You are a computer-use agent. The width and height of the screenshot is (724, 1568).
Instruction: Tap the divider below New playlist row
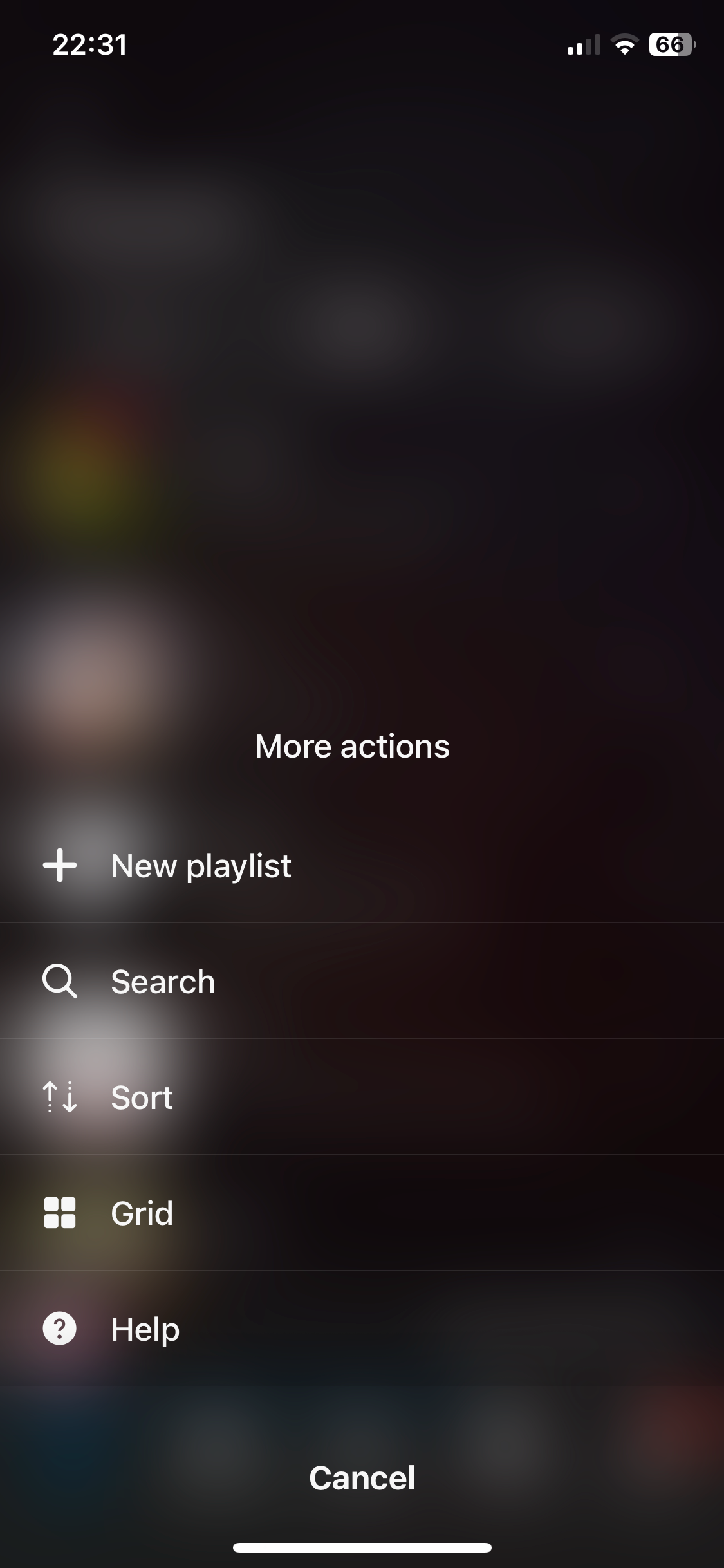[362, 923]
